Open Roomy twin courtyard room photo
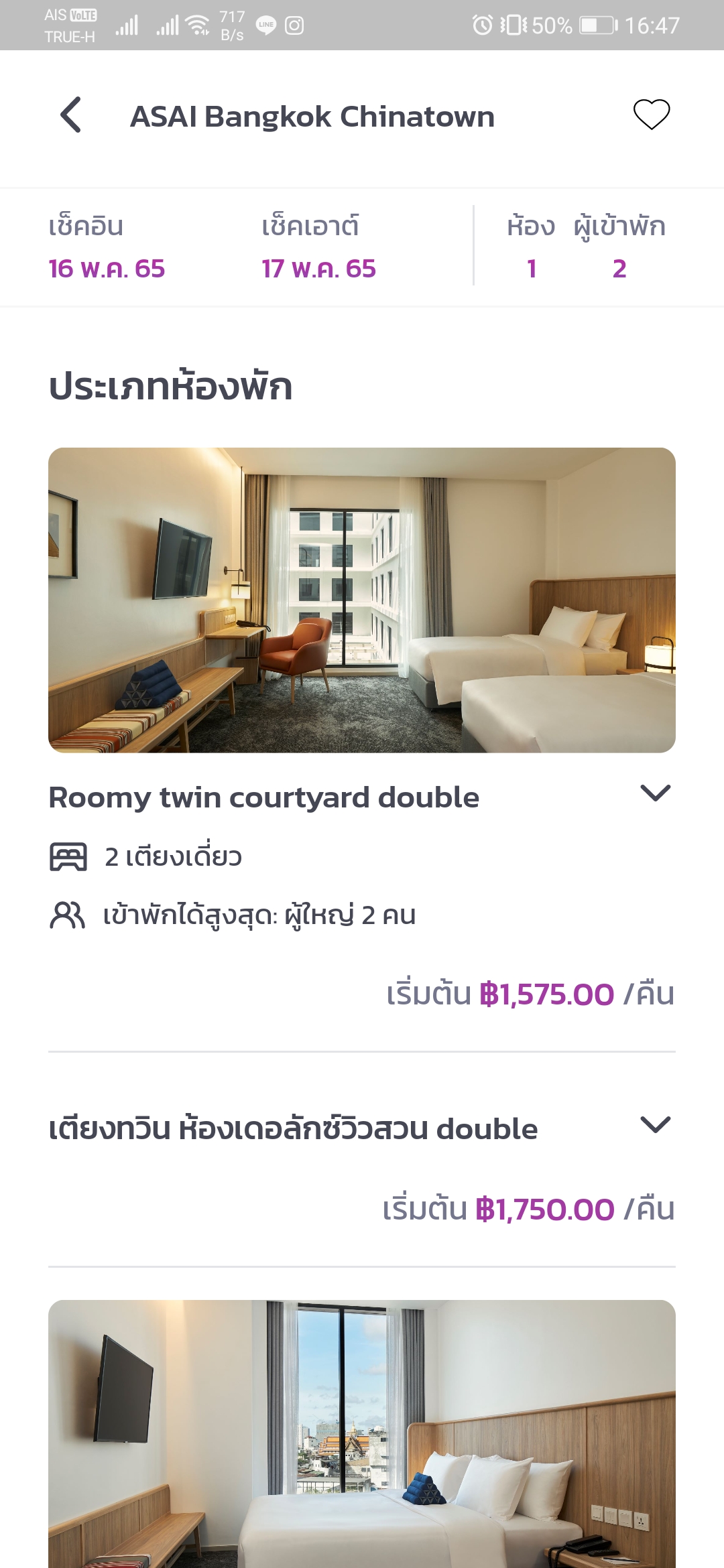 362,600
